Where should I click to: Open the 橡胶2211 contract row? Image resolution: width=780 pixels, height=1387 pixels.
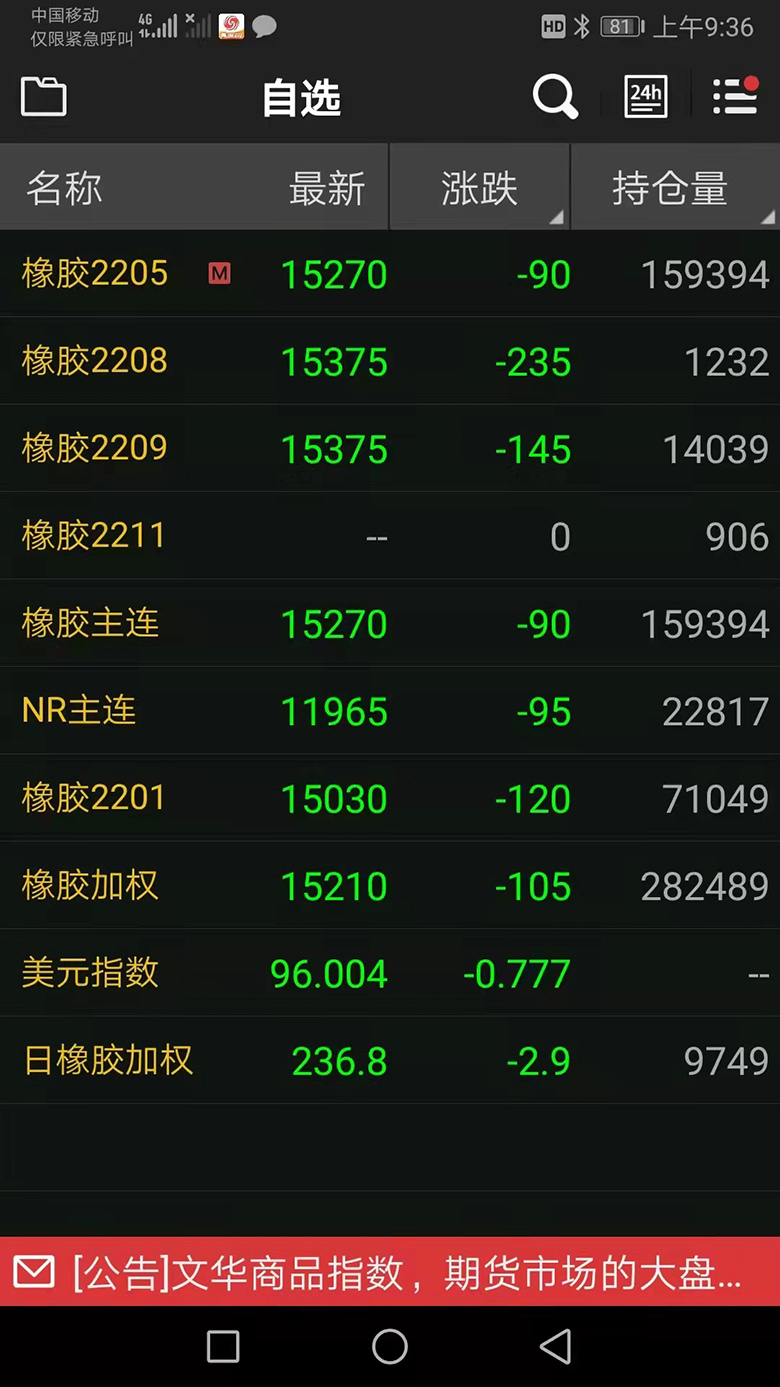[x=390, y=536]
